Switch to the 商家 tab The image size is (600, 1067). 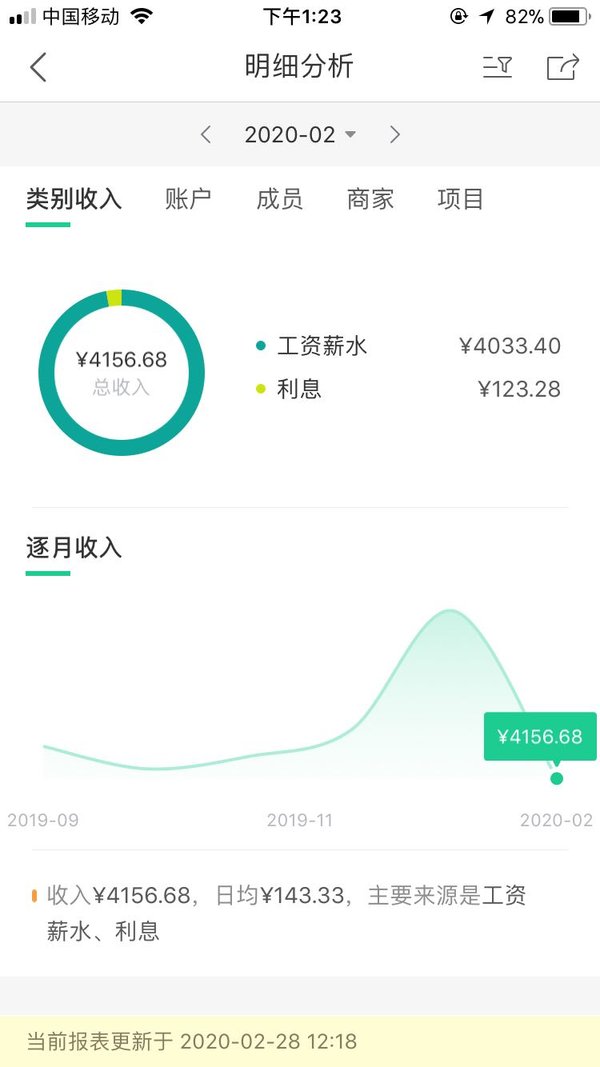coord(370,199)
